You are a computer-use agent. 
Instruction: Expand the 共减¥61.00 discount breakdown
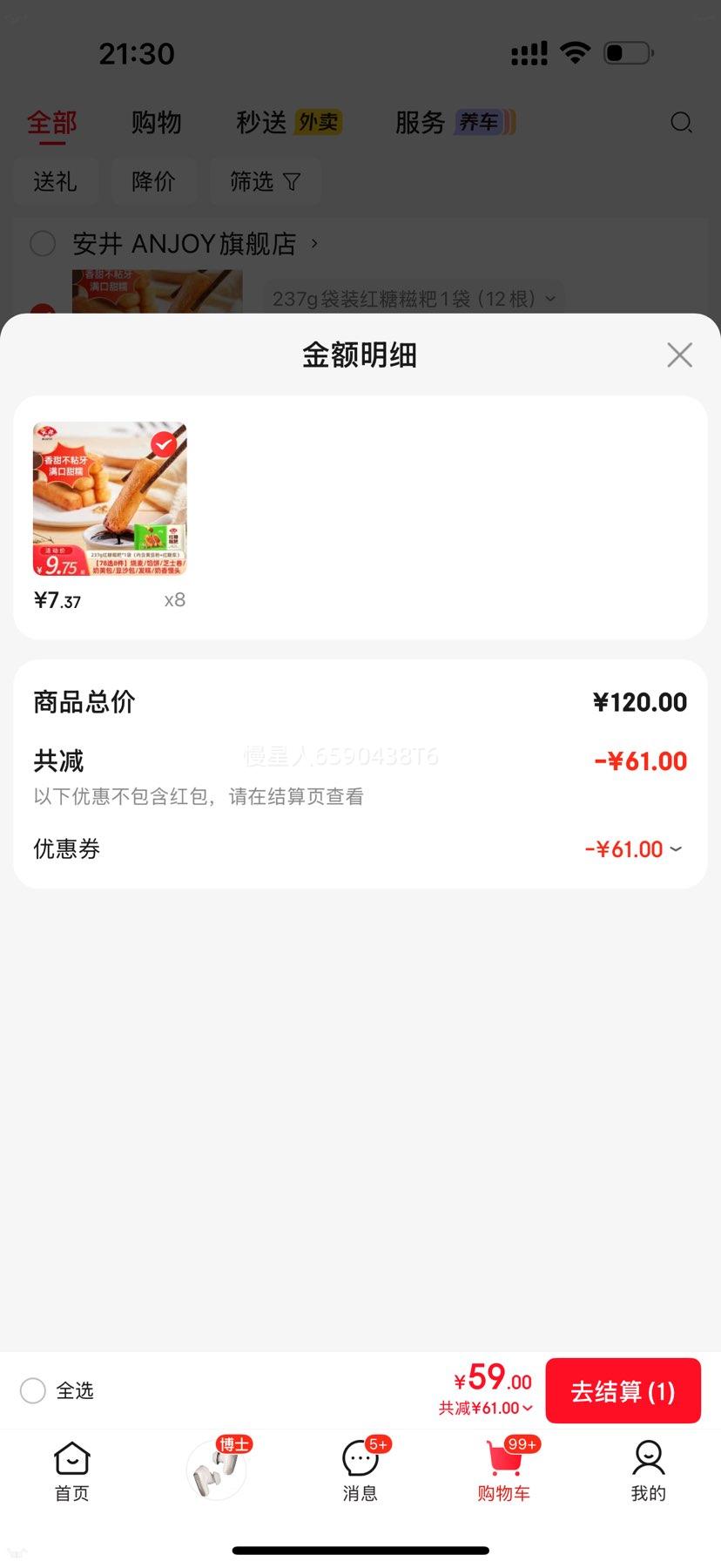[x=526, y=1408]
